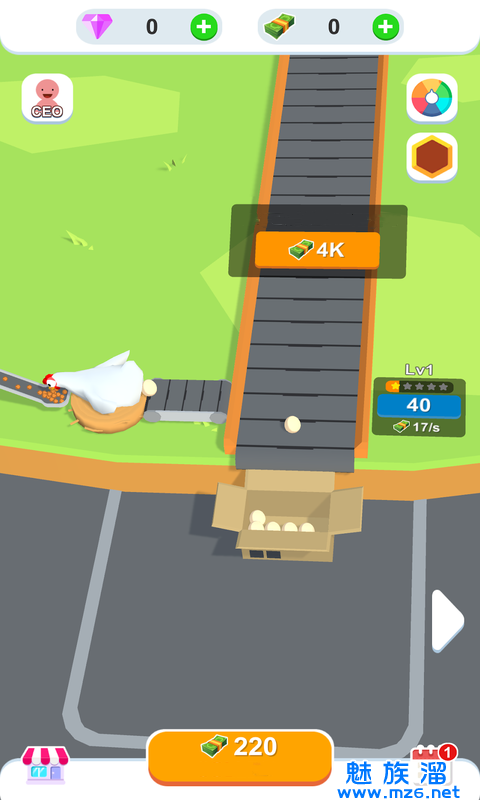The height and width of the screenshot is (800, 480).
Task: Buy the 4K conveyor upgrade
Action: pyautogui.click(x=317, y=250)
